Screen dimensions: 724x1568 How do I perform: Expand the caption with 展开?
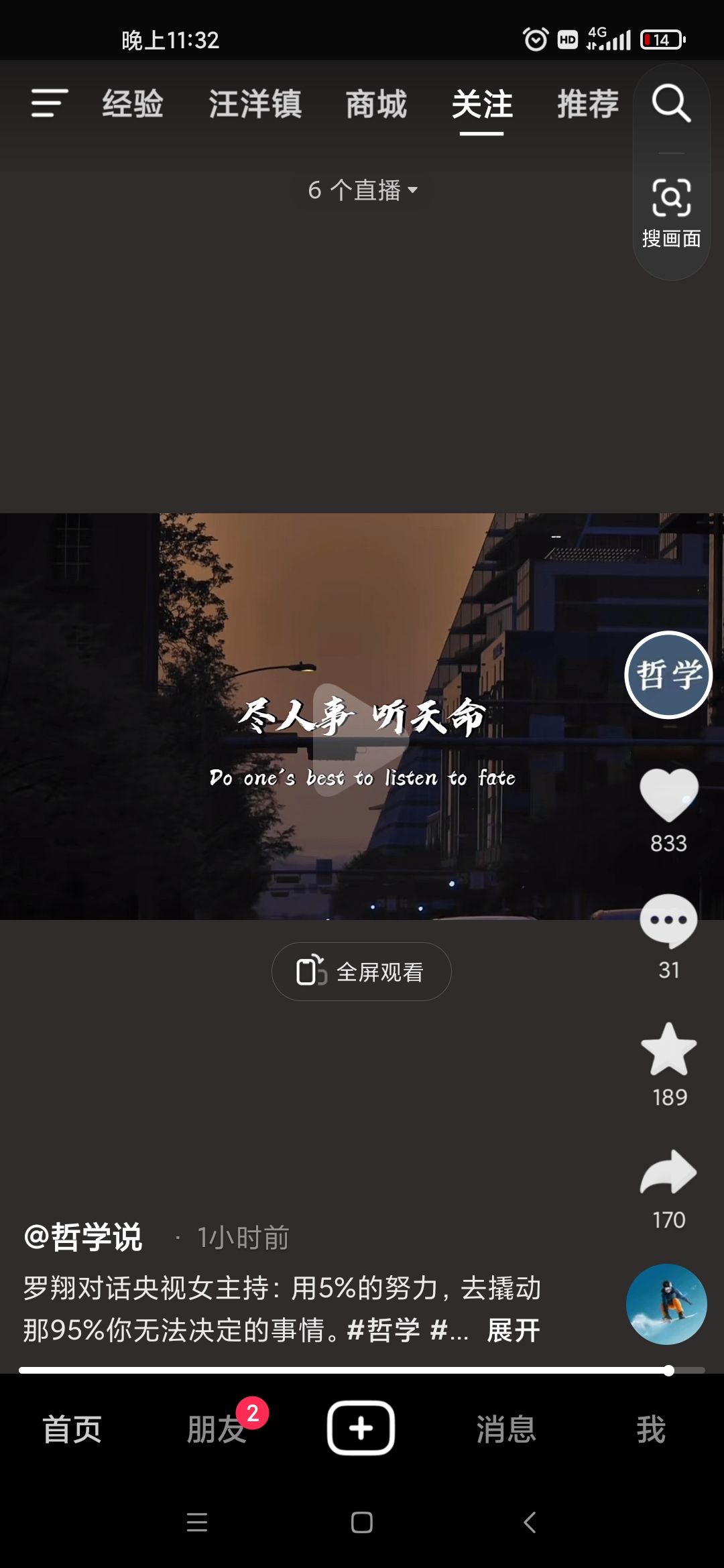(x=514, y=1331)
